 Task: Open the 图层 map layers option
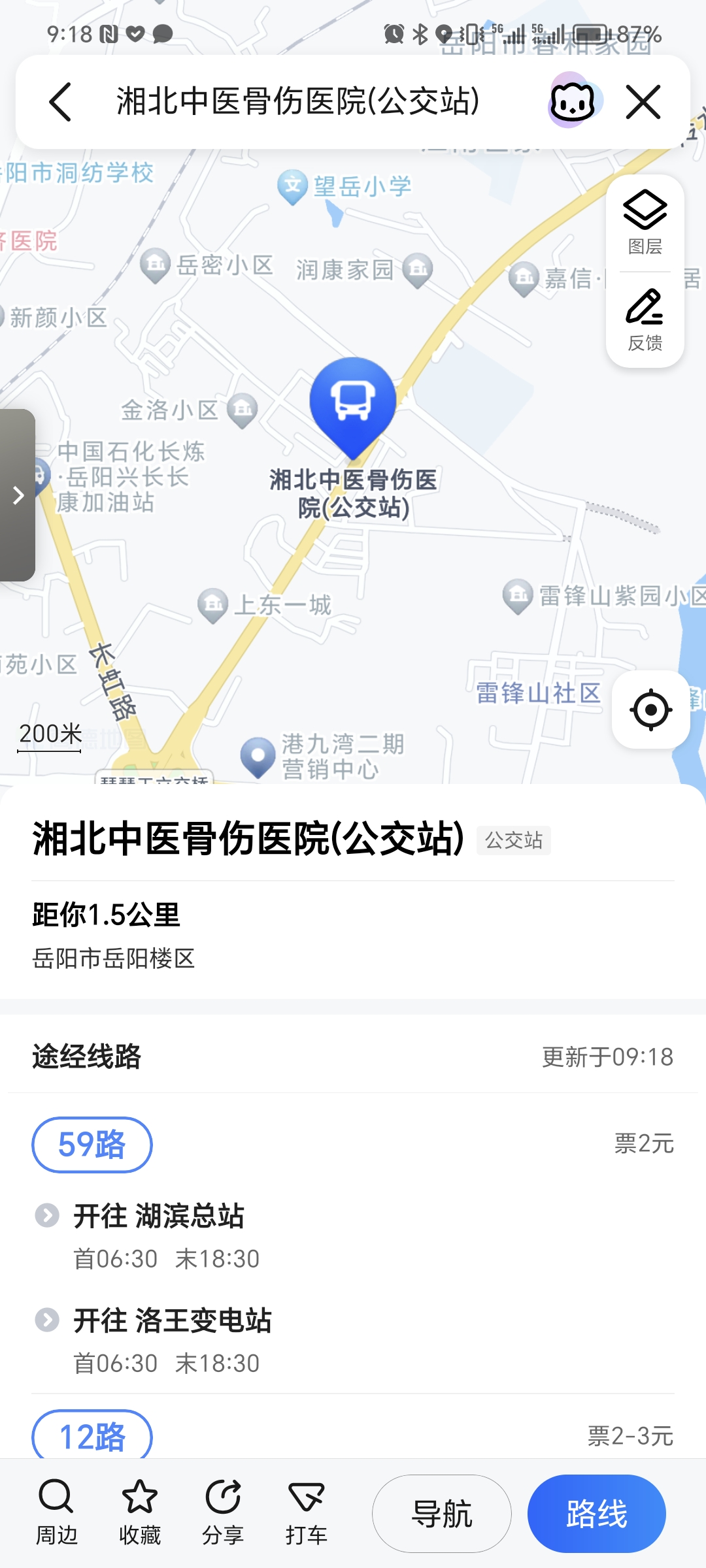coord(645,223)
